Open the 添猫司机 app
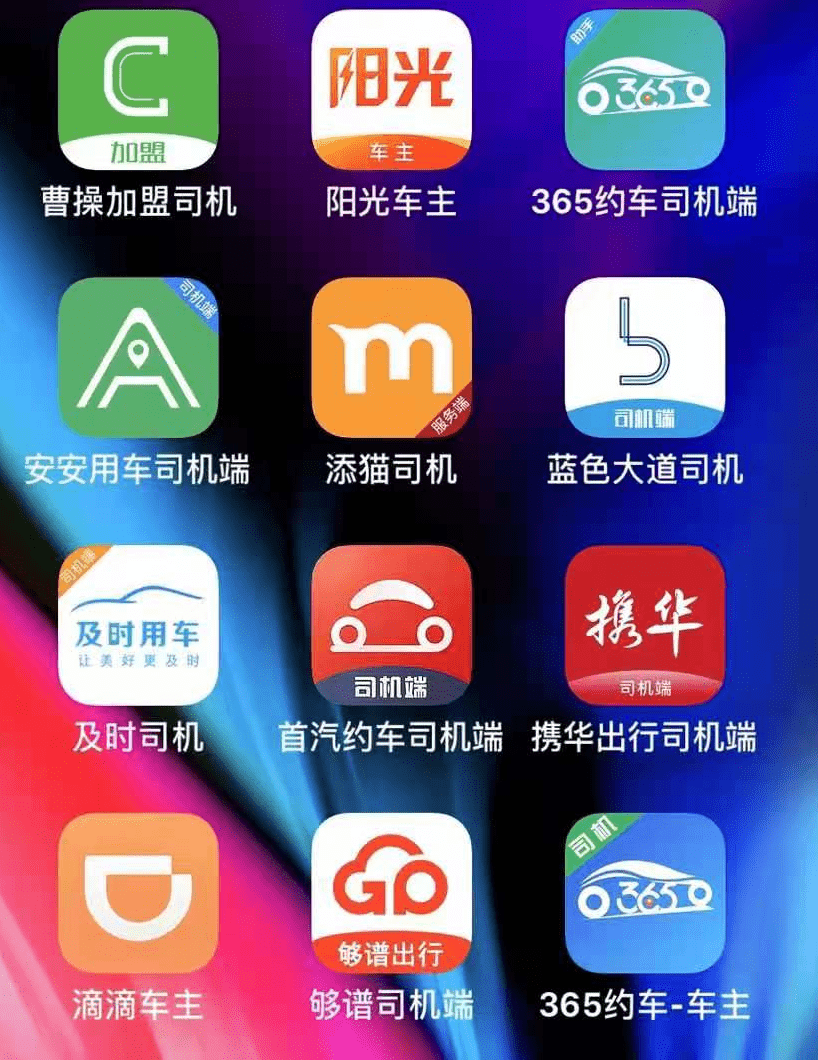 coord(391,357)
